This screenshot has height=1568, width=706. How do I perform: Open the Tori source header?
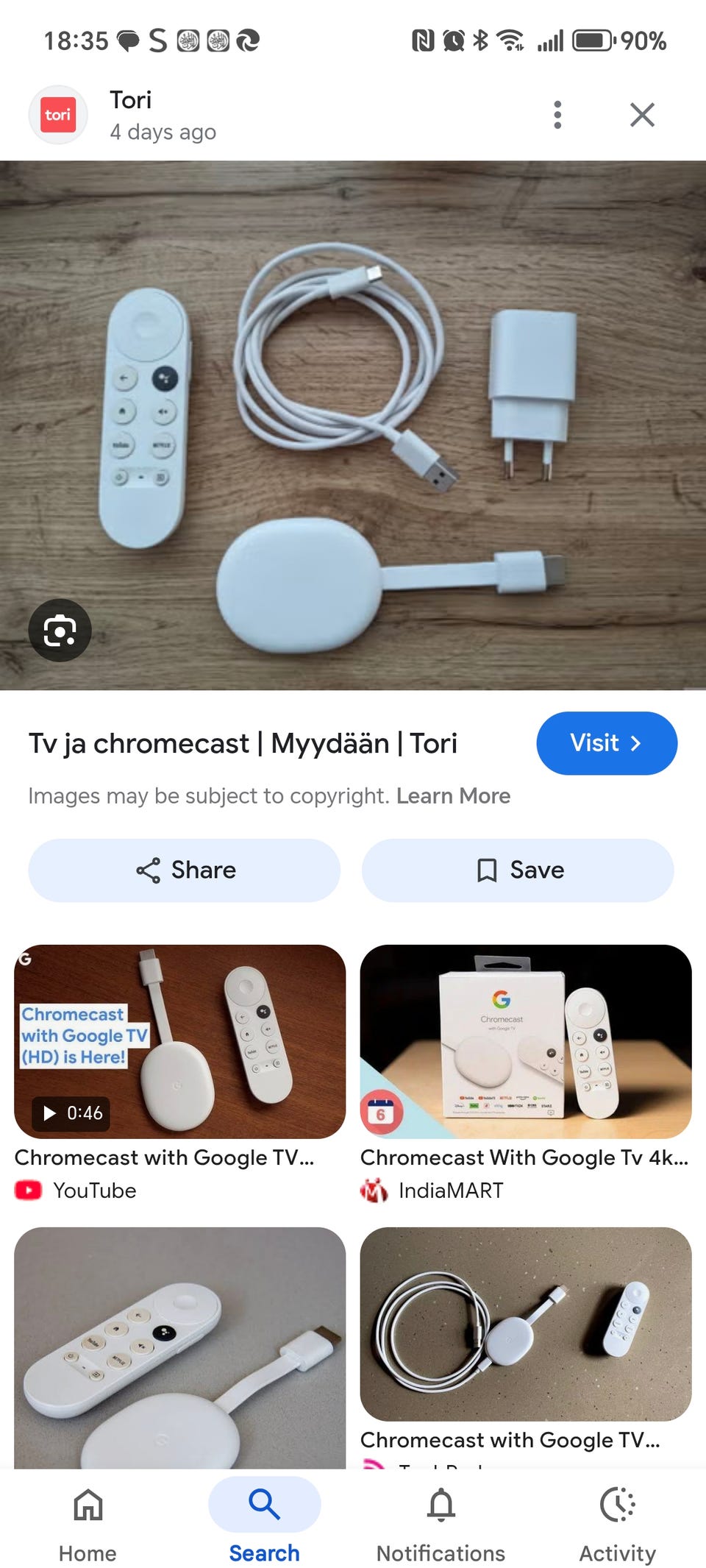click(x=131, y=115)
